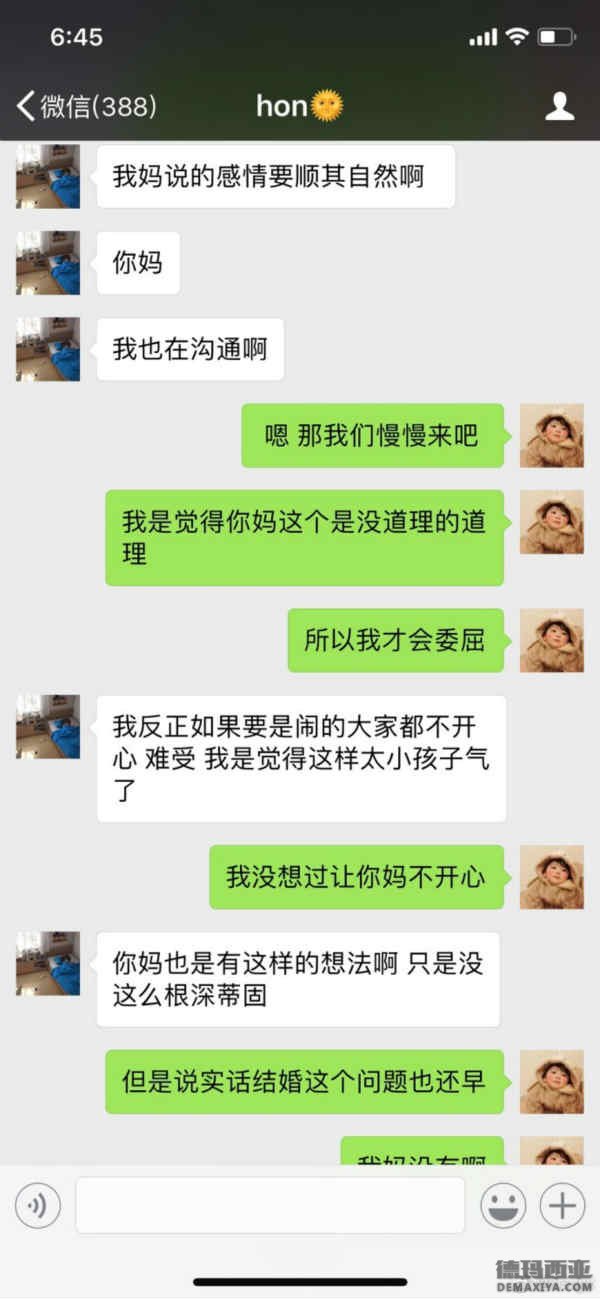
Task: Tap the message text field
Action: (270, 1205)
